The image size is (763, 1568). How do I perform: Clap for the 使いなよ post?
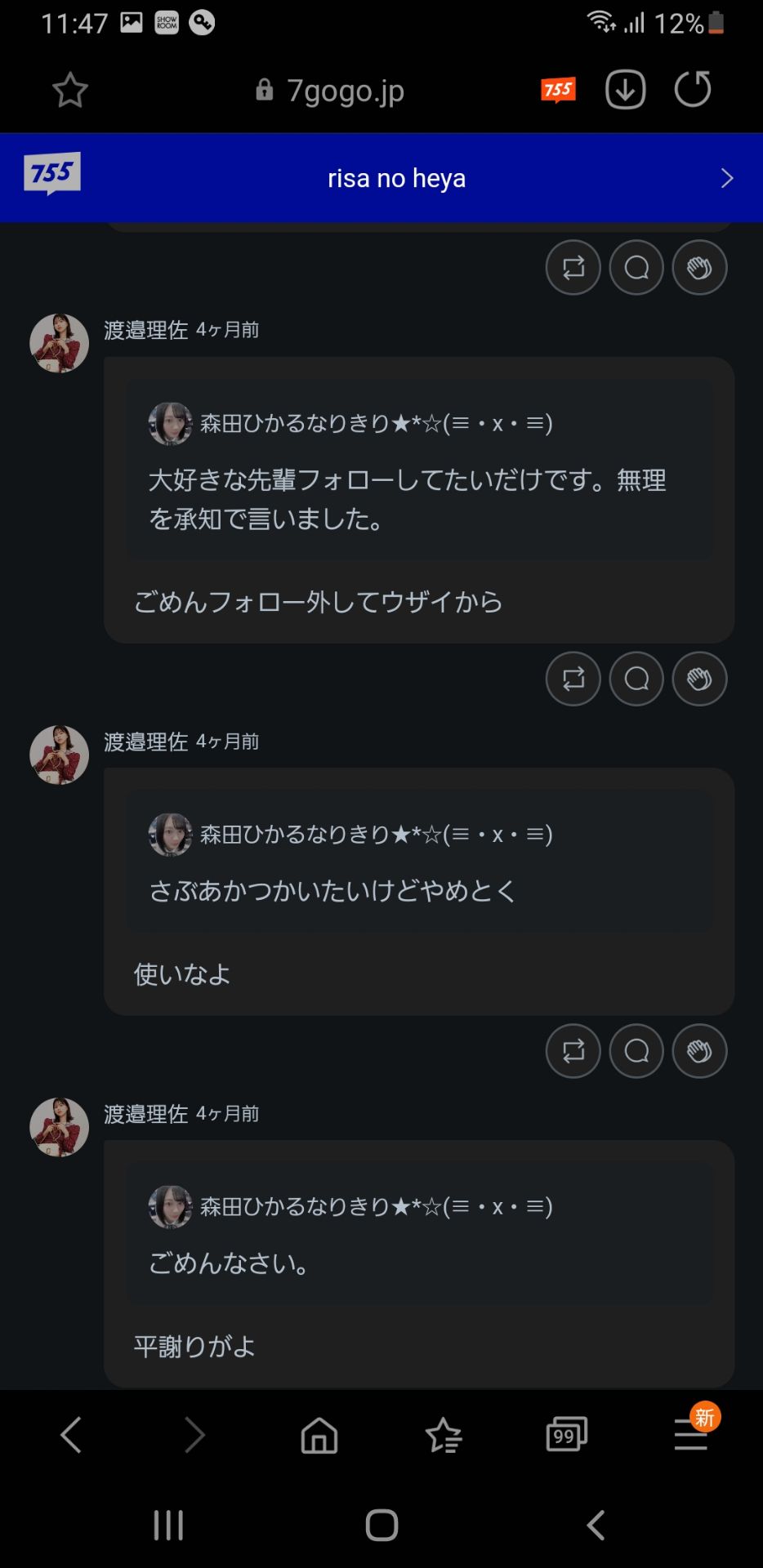coord(699,1051)
